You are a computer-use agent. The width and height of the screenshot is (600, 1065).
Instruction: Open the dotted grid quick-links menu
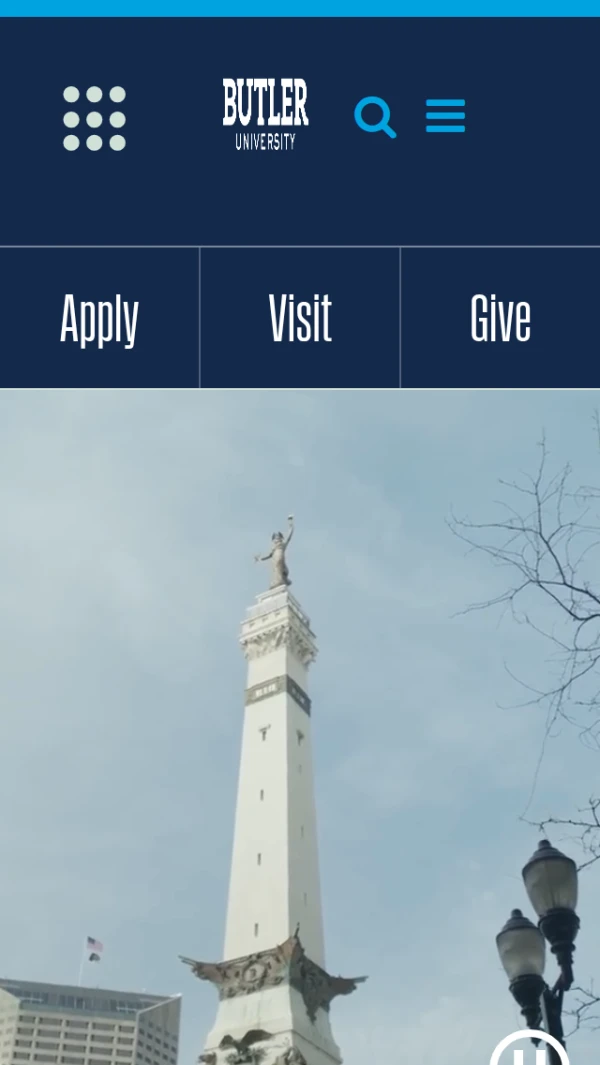click(94, 118)
